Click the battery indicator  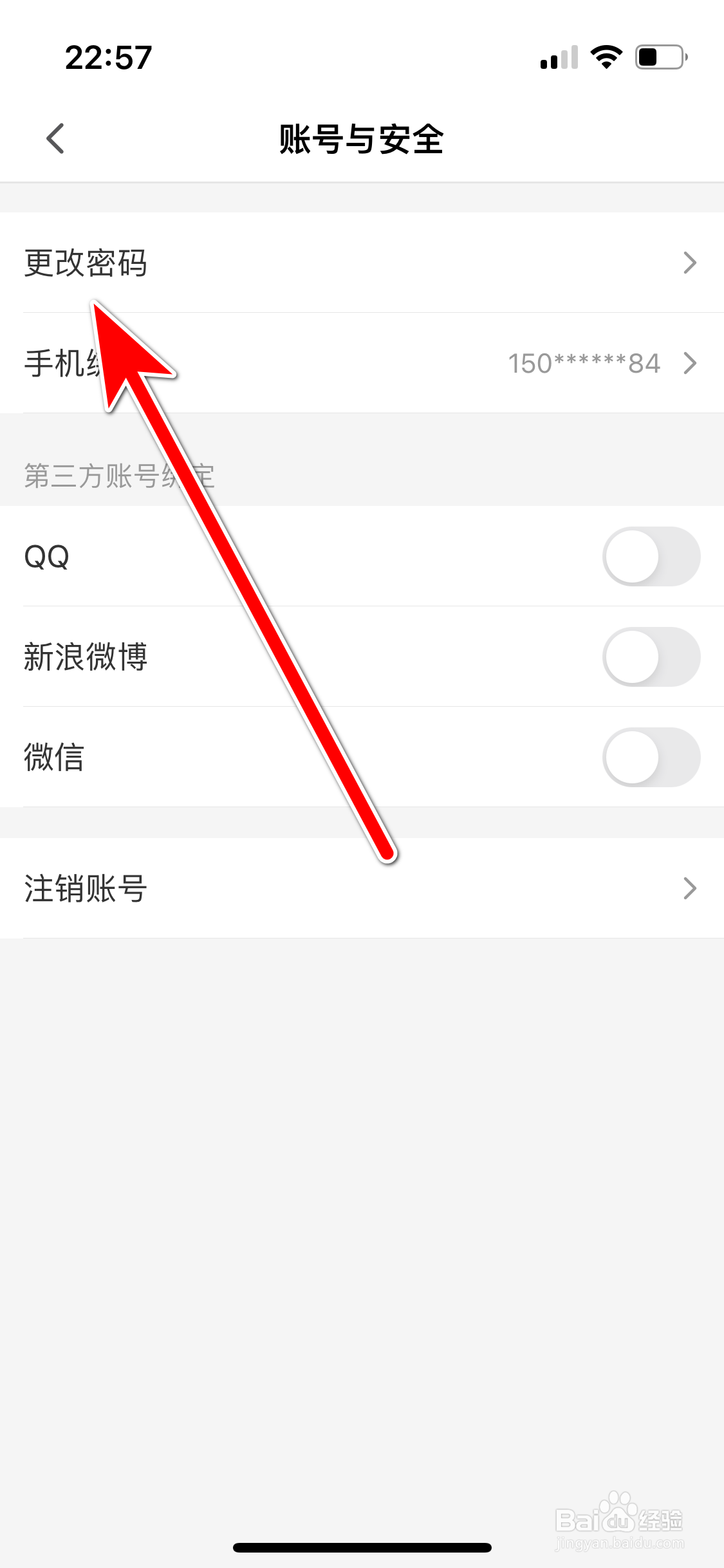point(658,57)
